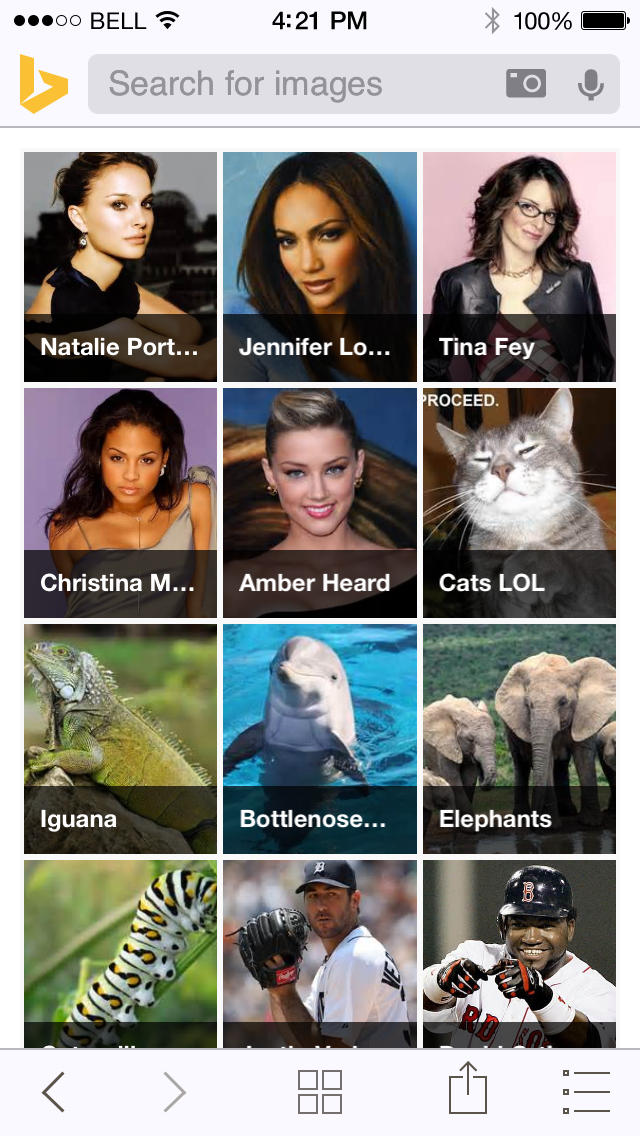Open the list menu in the toolbar

pos(586,1092)
